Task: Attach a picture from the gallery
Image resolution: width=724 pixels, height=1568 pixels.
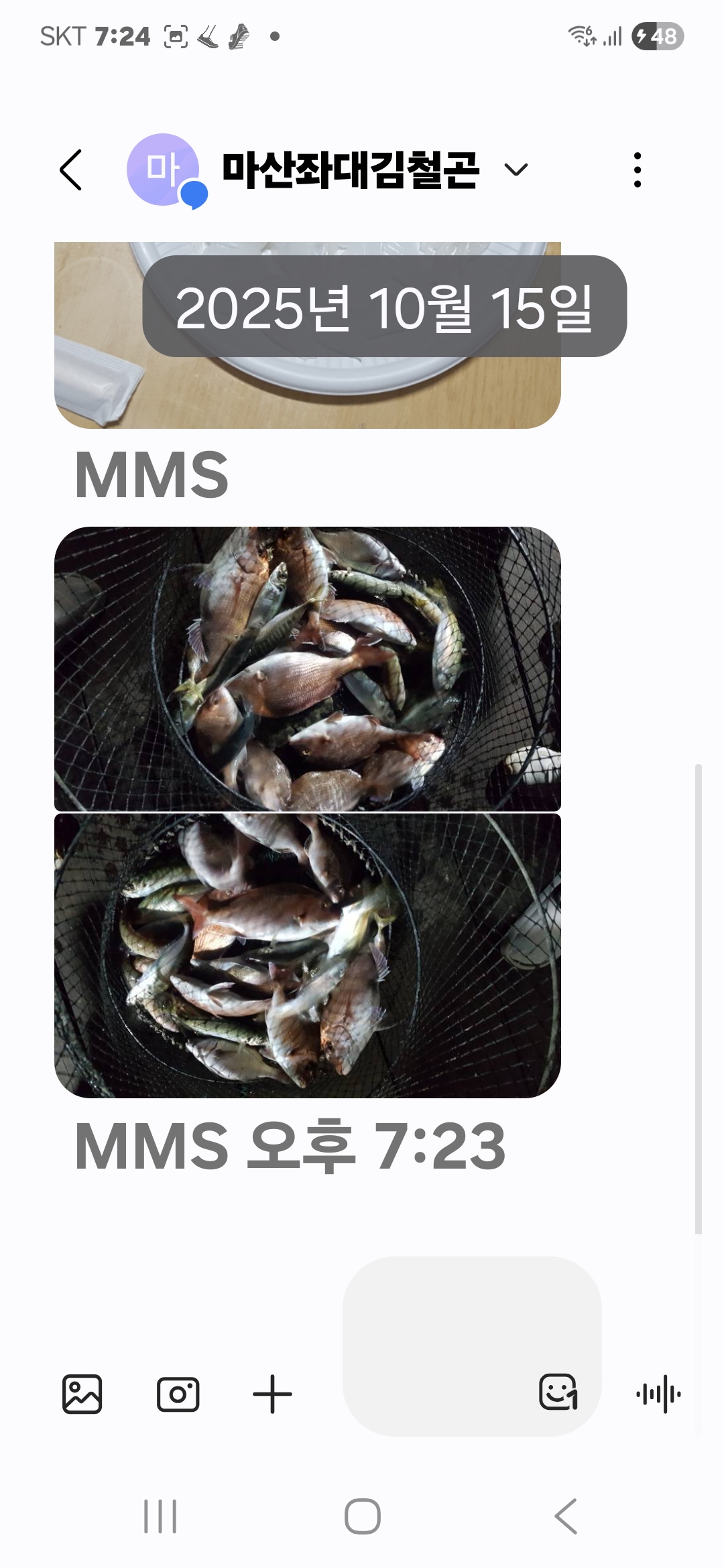Action: tap(82, 1394)
